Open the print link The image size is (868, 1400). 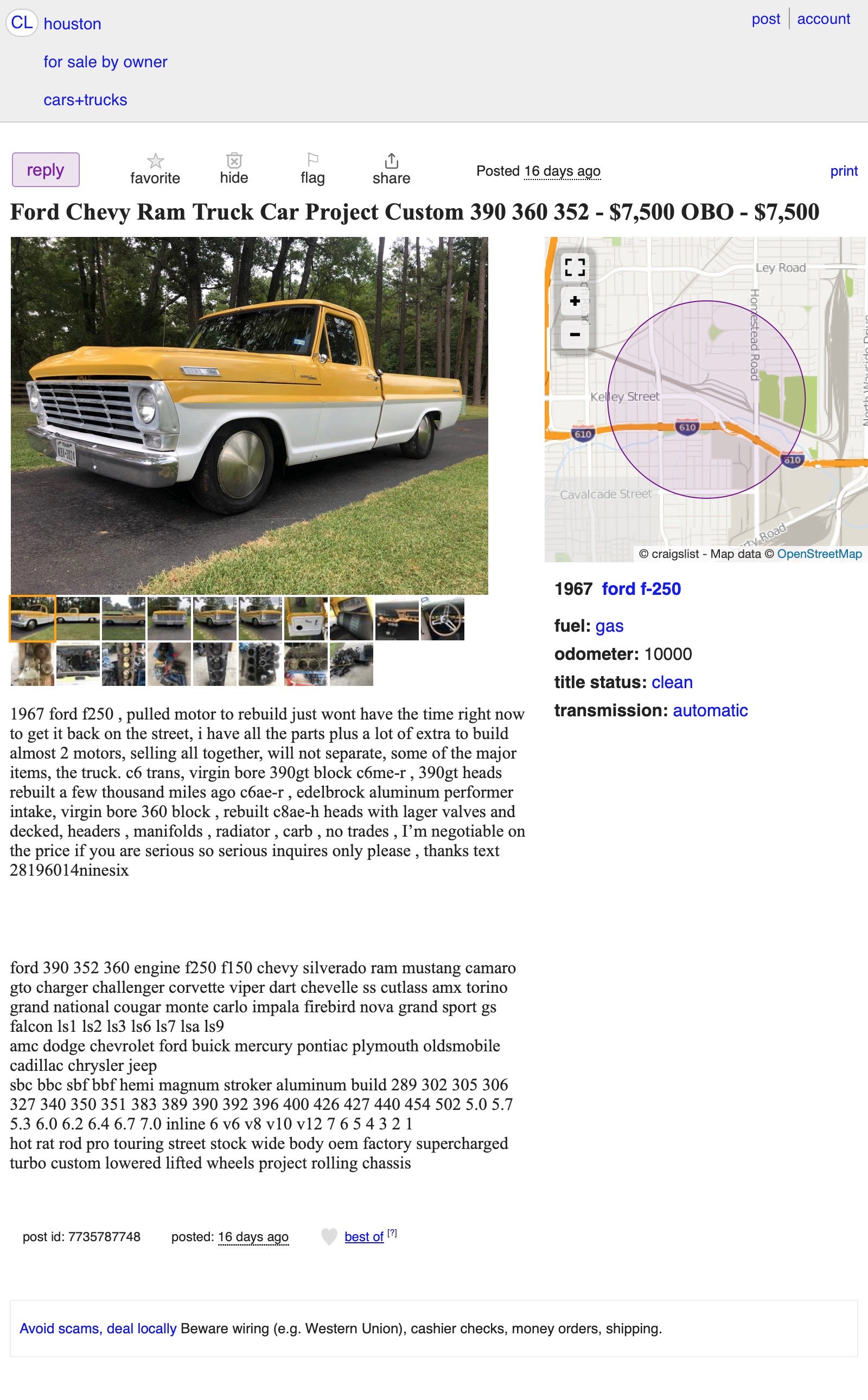[x=843, y=171]
